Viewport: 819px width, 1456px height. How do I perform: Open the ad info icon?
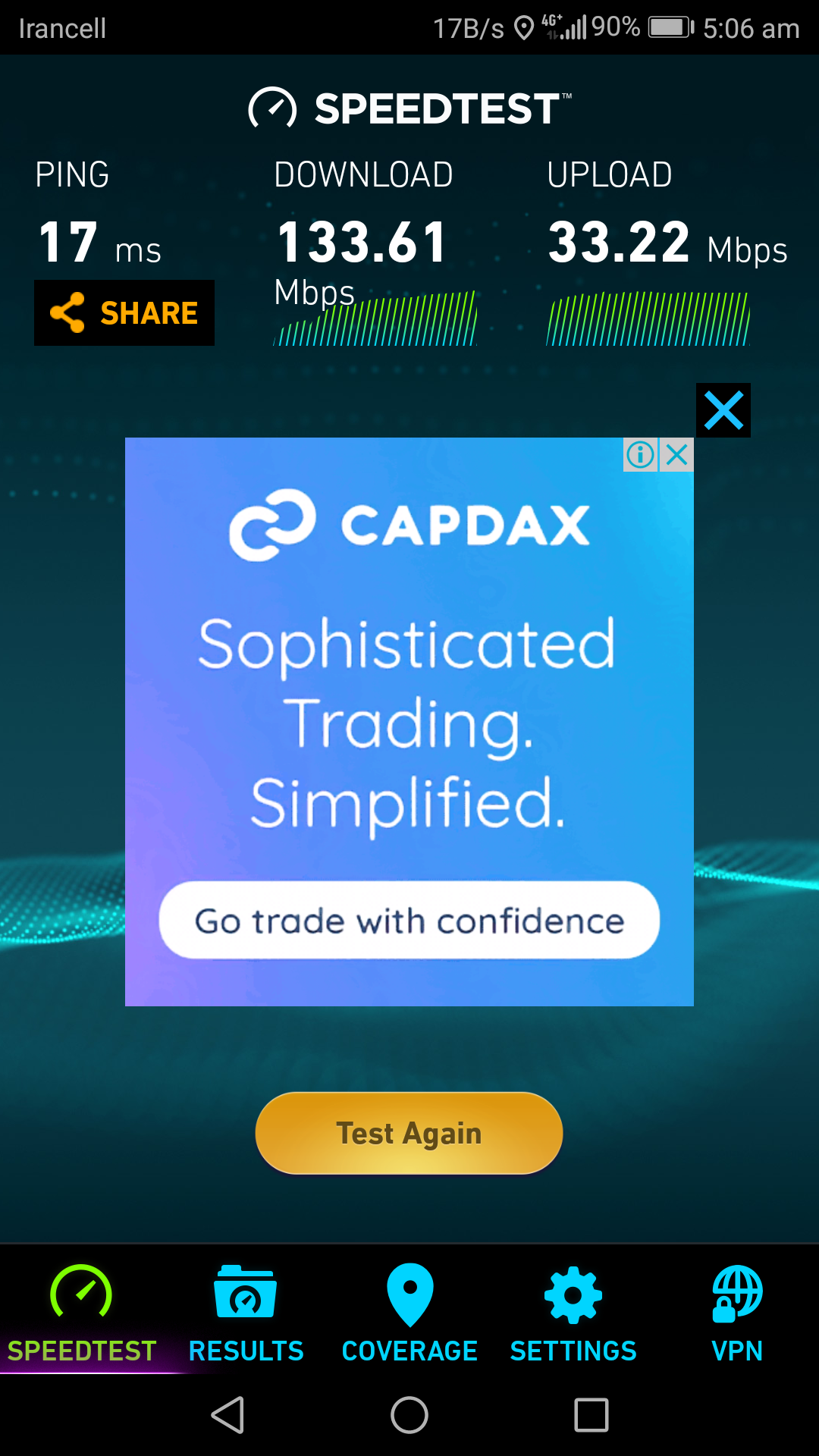pyautogui.click(x=641, y=455)
